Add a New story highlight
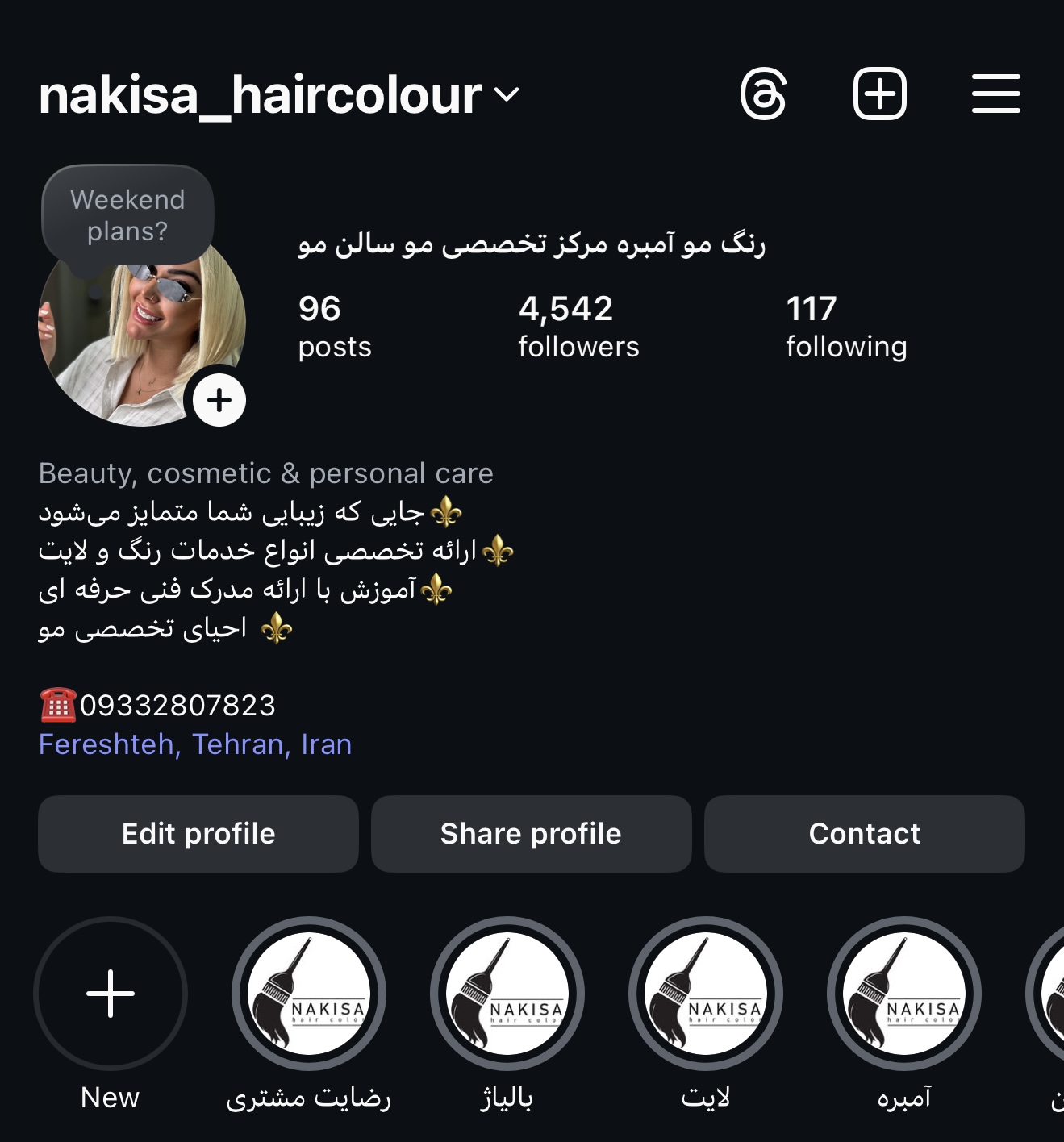 [x=111, y=994]
